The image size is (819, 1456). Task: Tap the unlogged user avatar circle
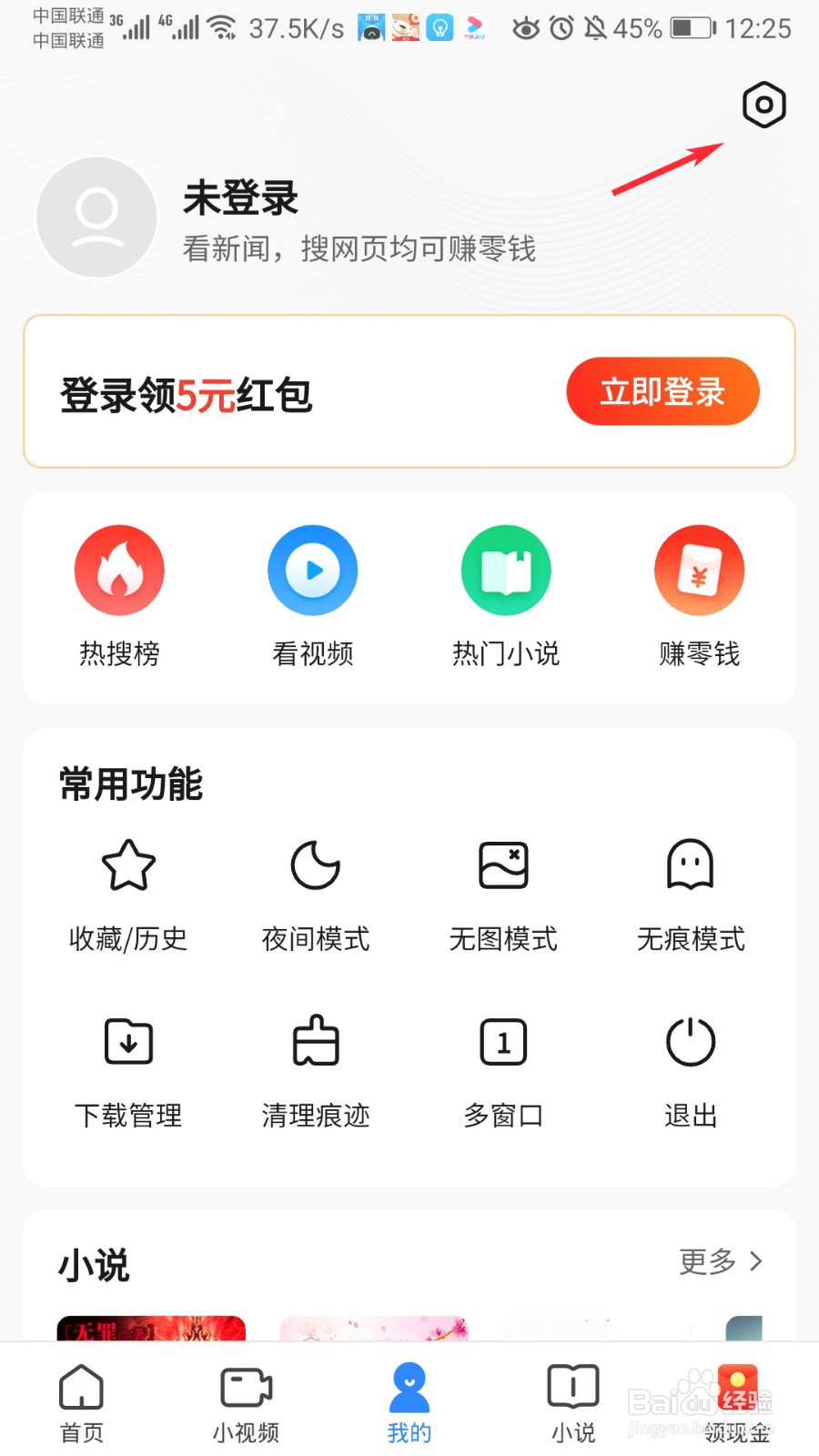pos(96,217)
